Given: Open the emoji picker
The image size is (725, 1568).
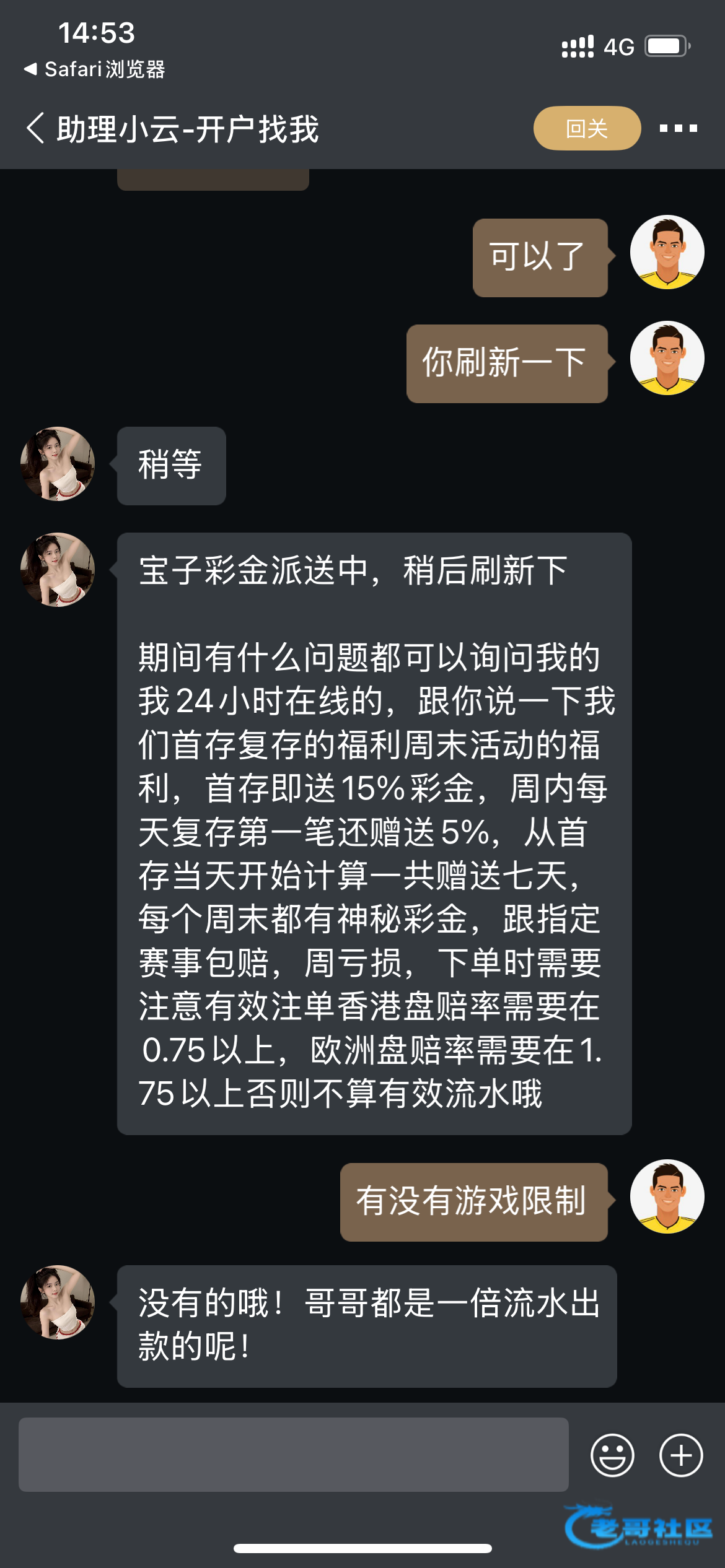Looking at the screenshot, I should (x=612, y=1455).
